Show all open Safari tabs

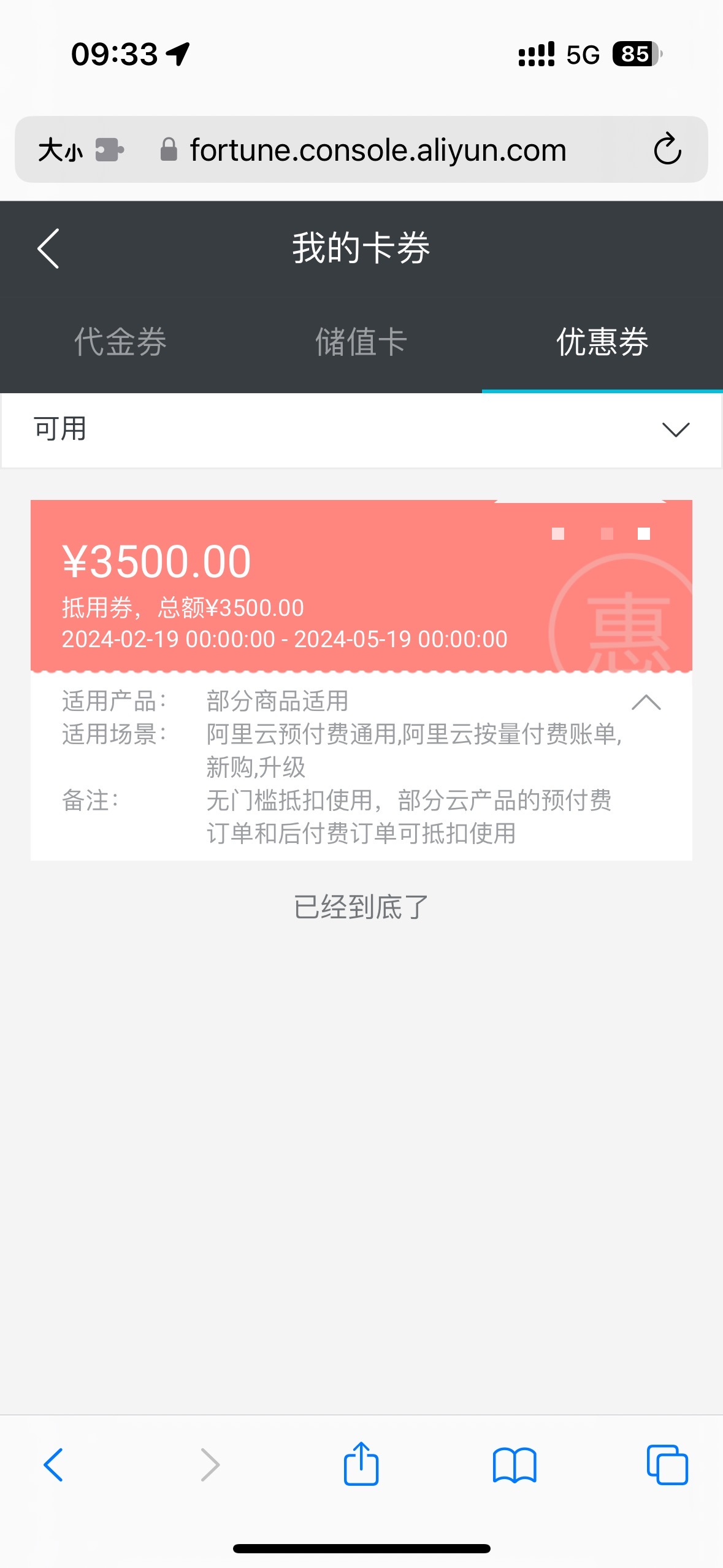click(x=667, y=1465)
